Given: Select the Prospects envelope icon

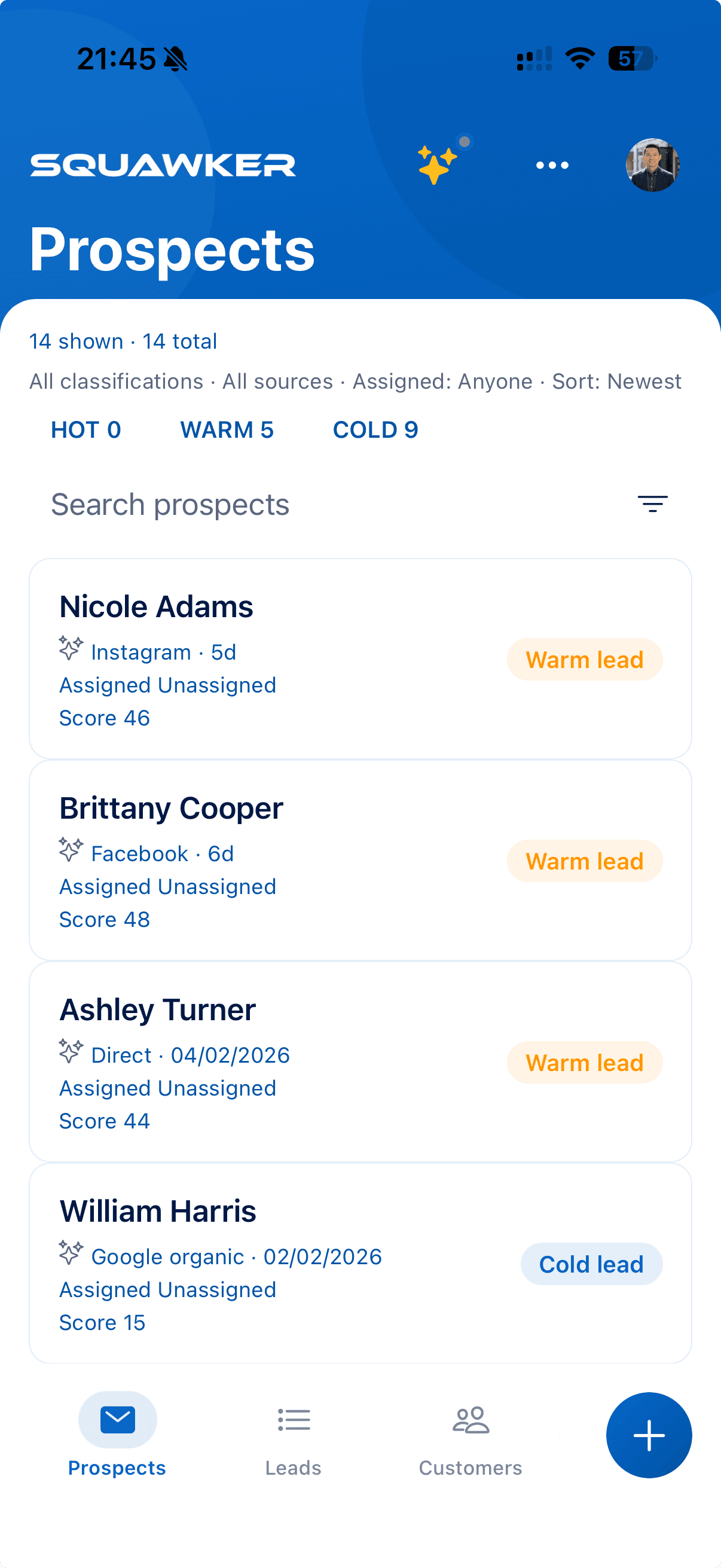Looking at the screenshot, I should point(117,1419).
